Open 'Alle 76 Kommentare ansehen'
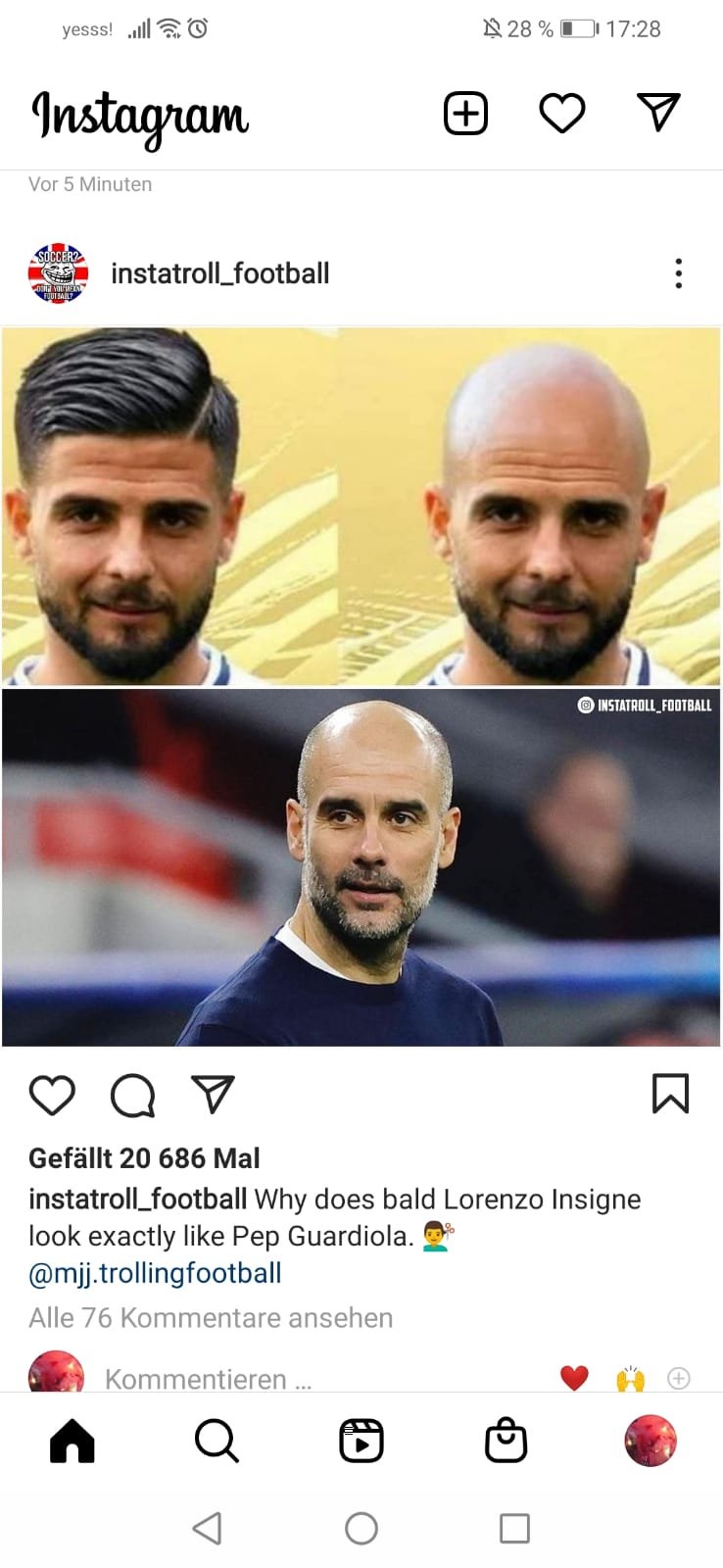Screen dimensions: 723x1568 point(211,1318)
